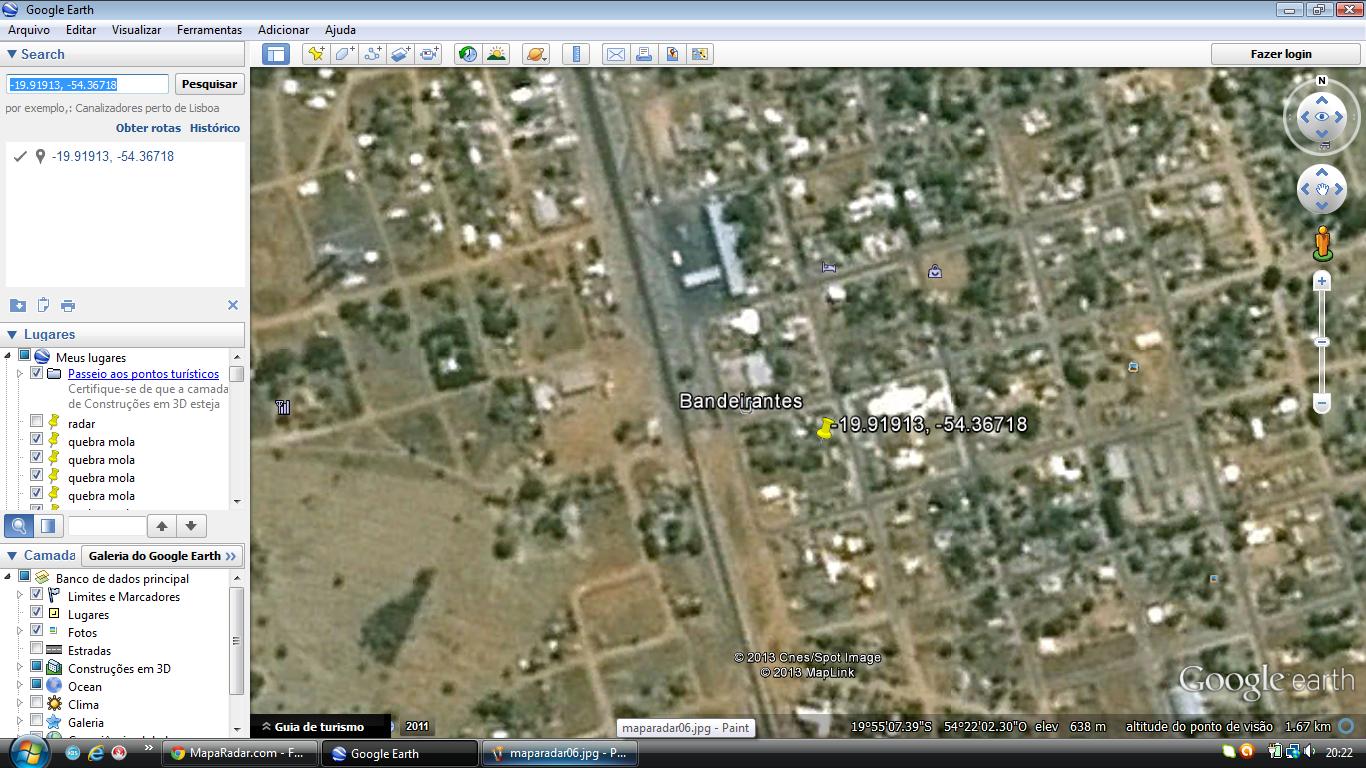The height and width of the screenshot is (768, 1366).
Task: Open the Arquivo menu
Action: (29, 30)
